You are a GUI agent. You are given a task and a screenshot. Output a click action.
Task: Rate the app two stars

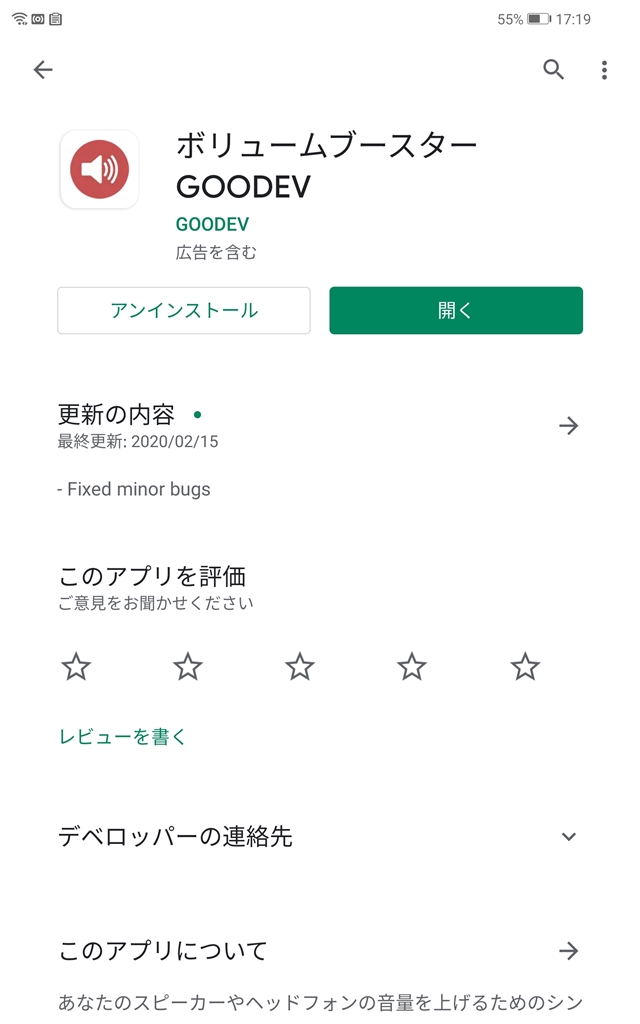point(188,666)
